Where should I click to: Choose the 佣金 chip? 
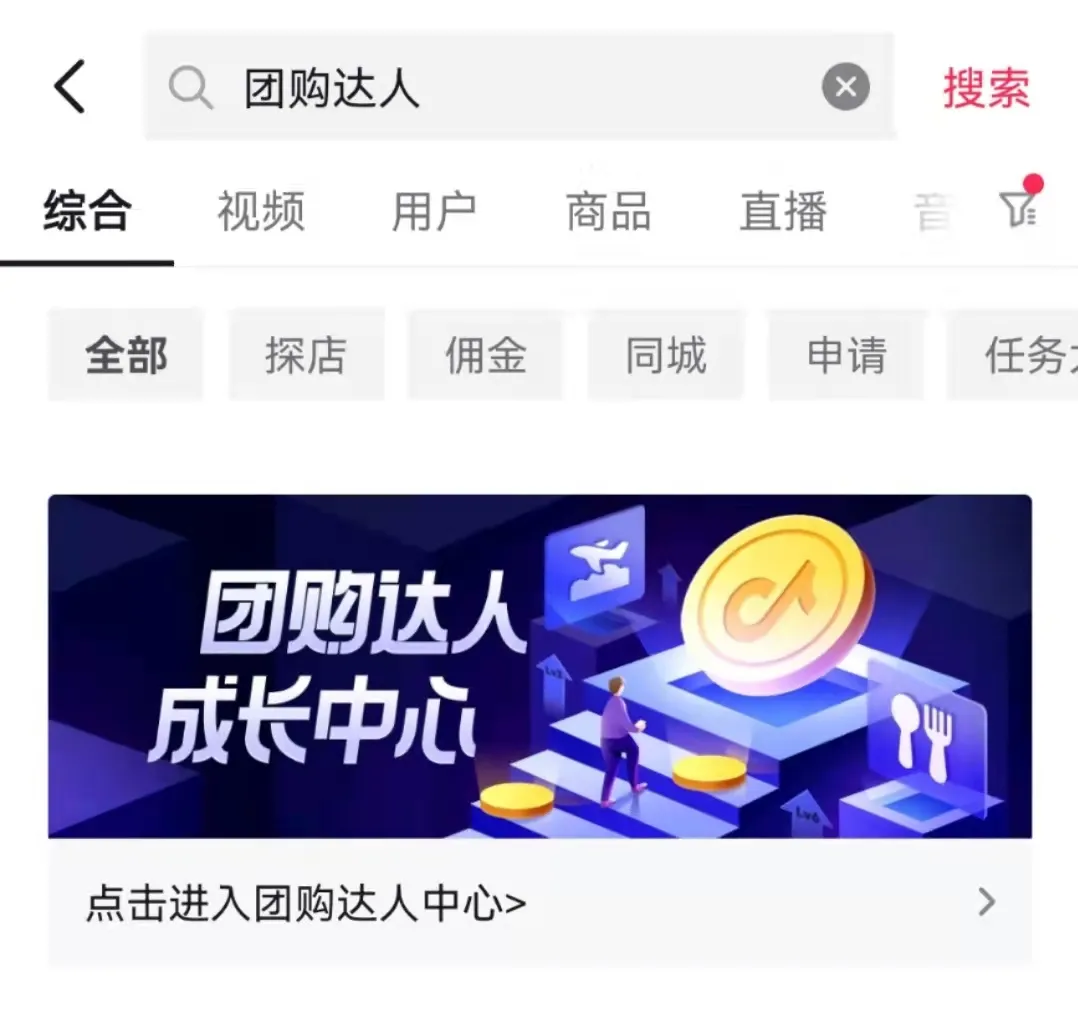(486, 355)
